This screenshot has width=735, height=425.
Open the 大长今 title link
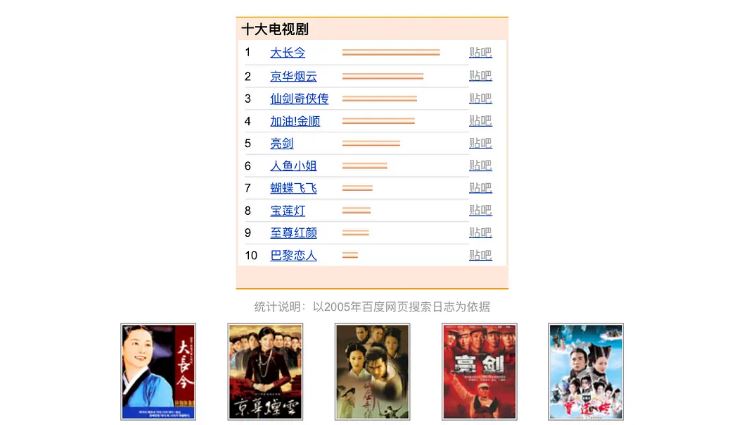pyautogui.click(x=287, y=53)
